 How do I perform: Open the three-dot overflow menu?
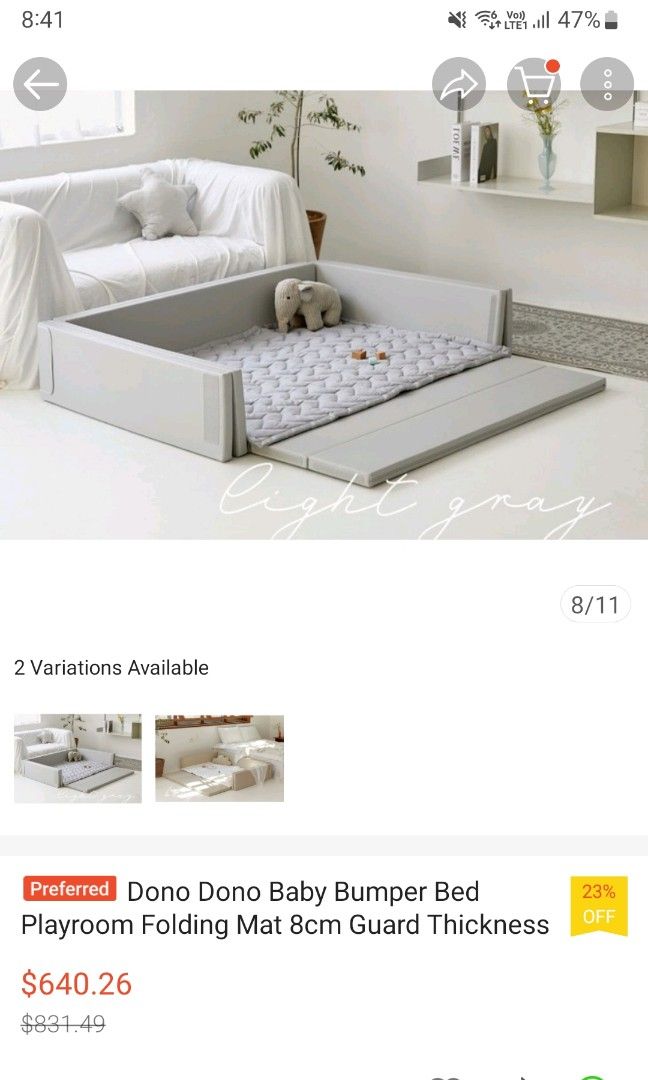click(x=607, y=85)
